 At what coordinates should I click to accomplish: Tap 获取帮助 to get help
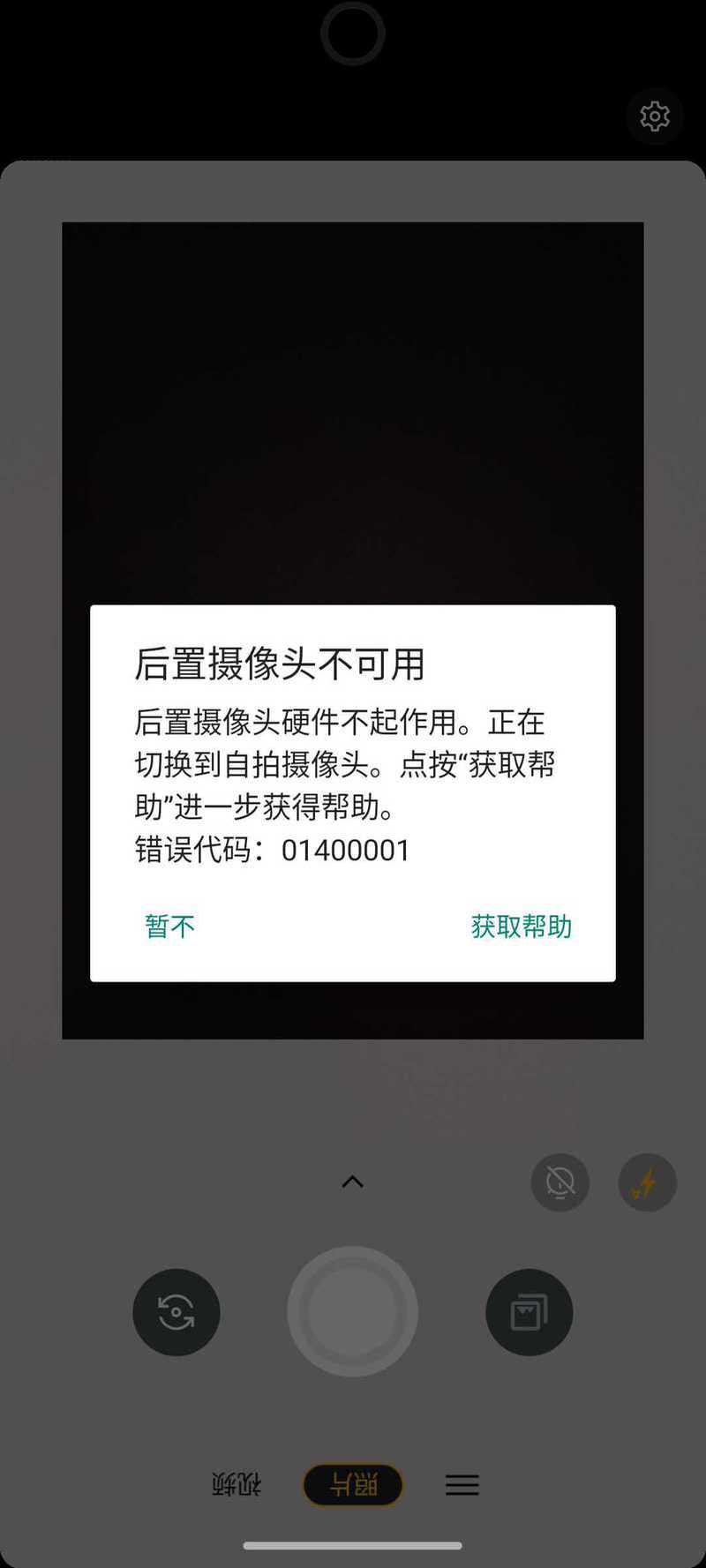(x=521, y=927)
